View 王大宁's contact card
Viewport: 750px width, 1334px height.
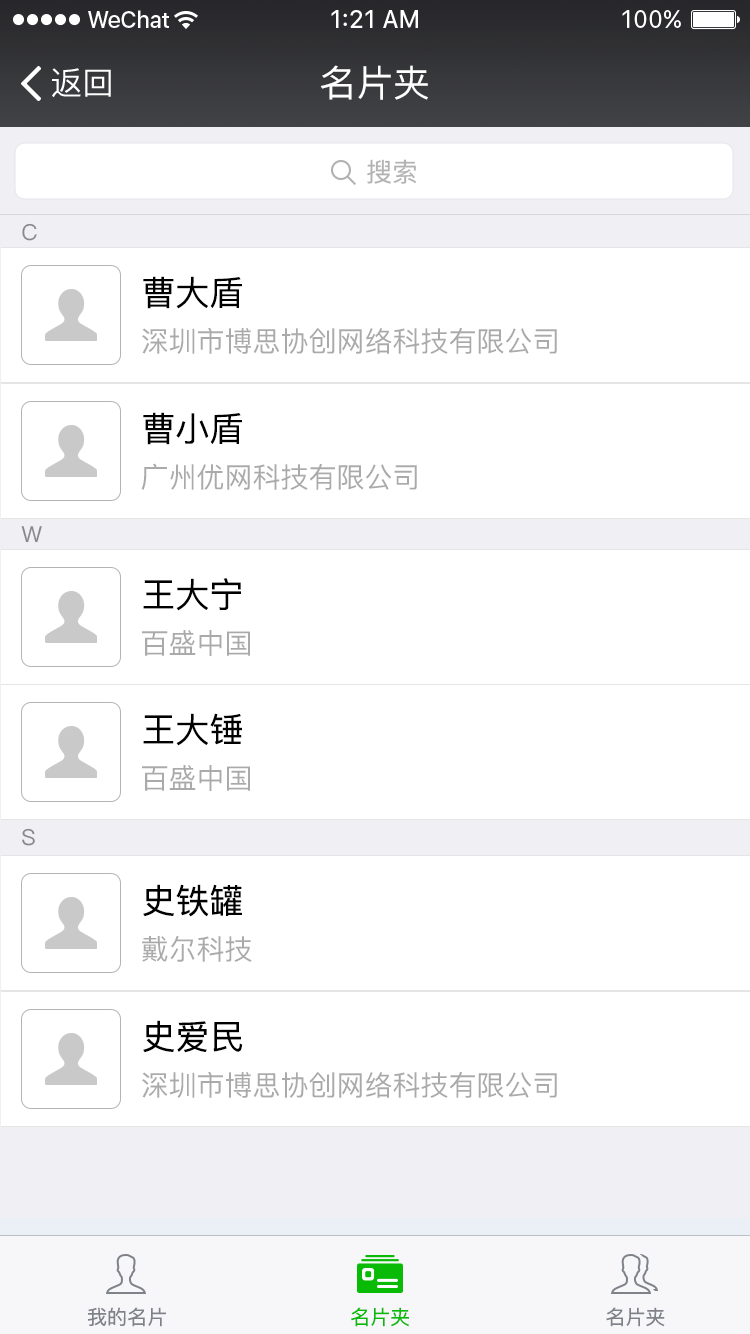tap(375, 617)
